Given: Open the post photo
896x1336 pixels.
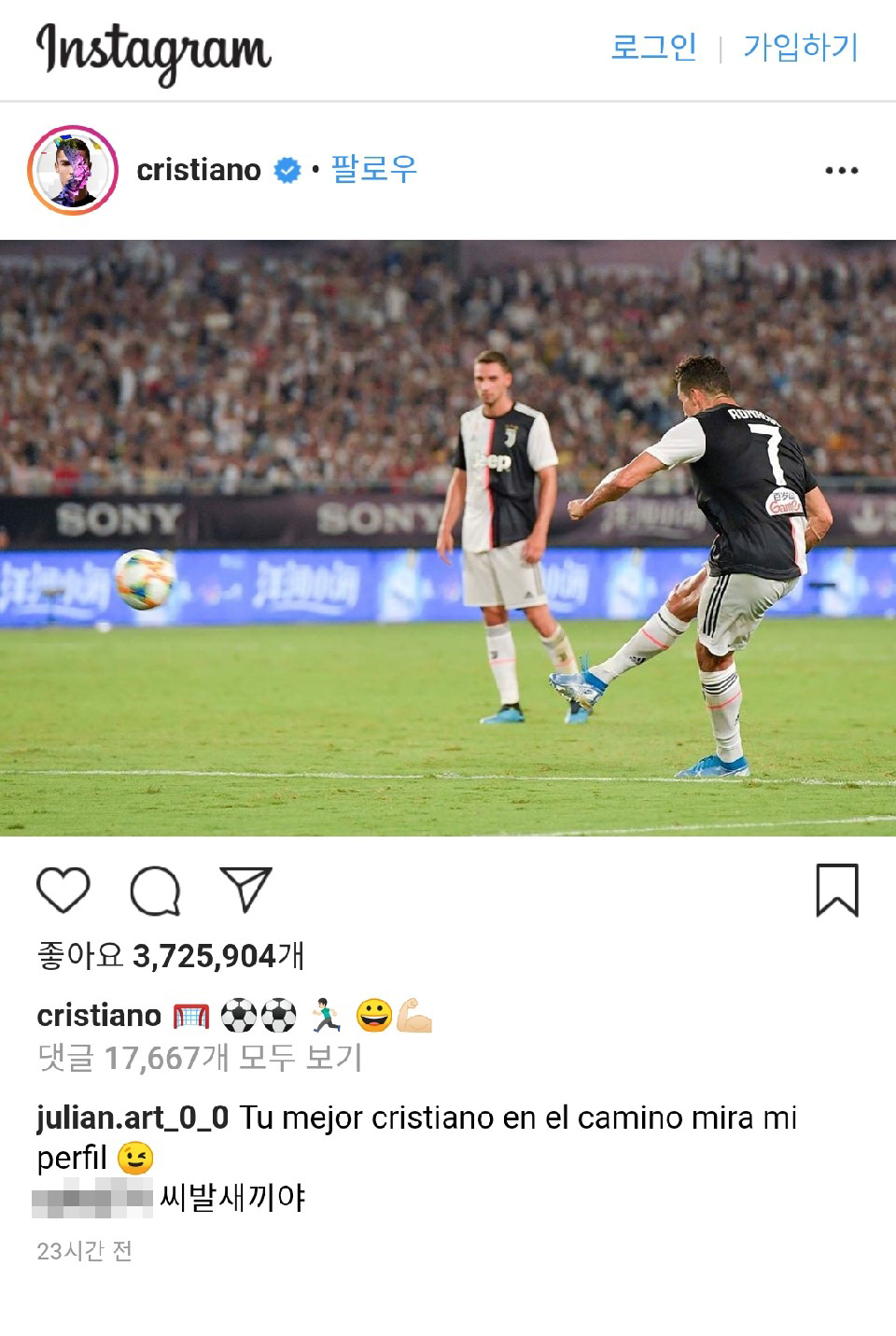Looking at the screenshot, I should [x=448, y=538].
